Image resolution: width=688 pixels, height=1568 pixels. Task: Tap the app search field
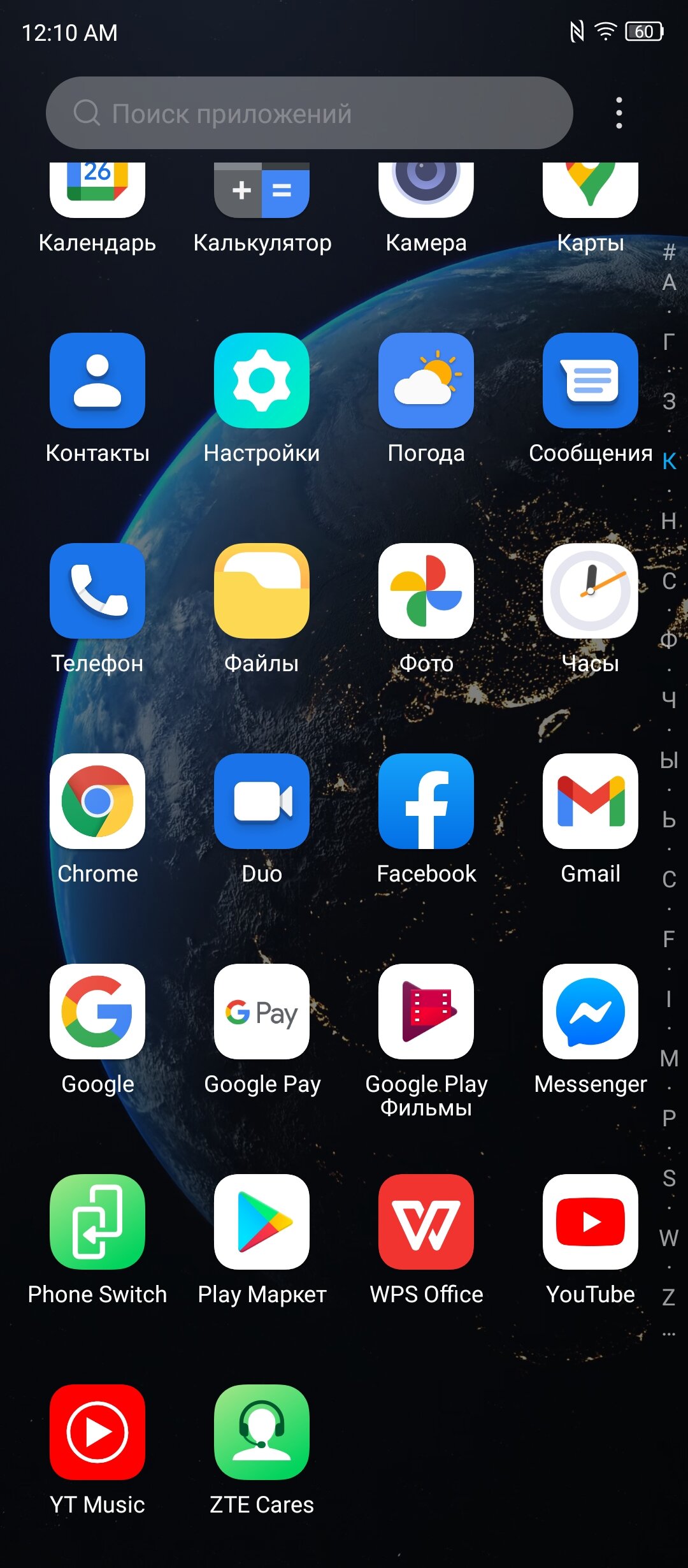(x=310, y=113)
